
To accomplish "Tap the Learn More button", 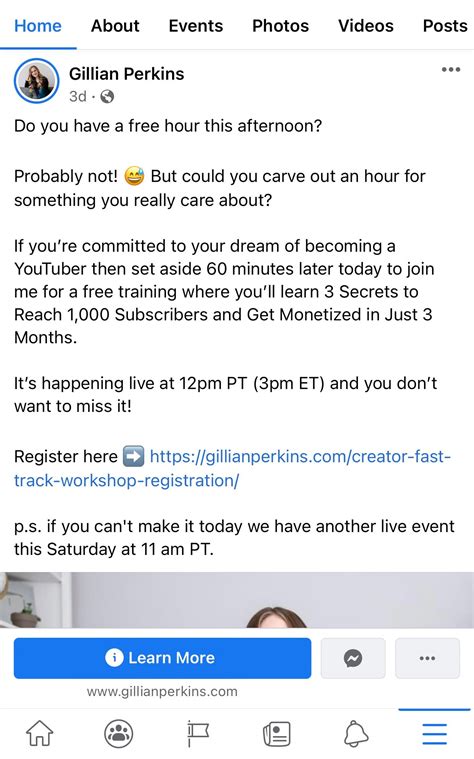I will (162, 658).
